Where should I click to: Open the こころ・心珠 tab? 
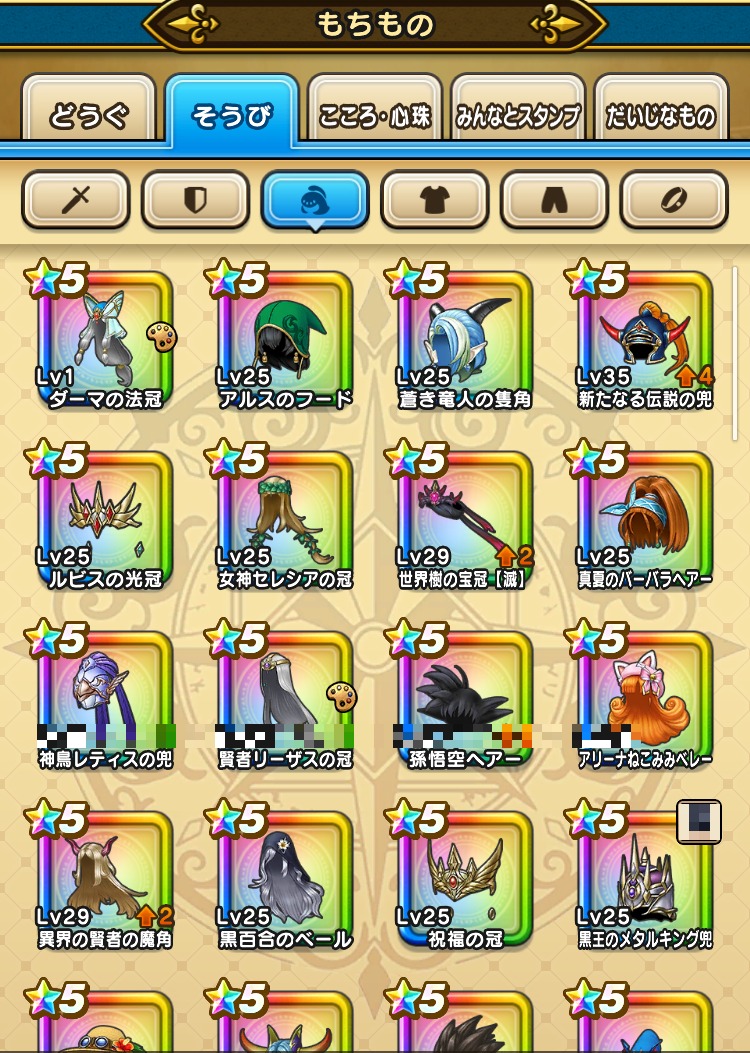point(375,115)
